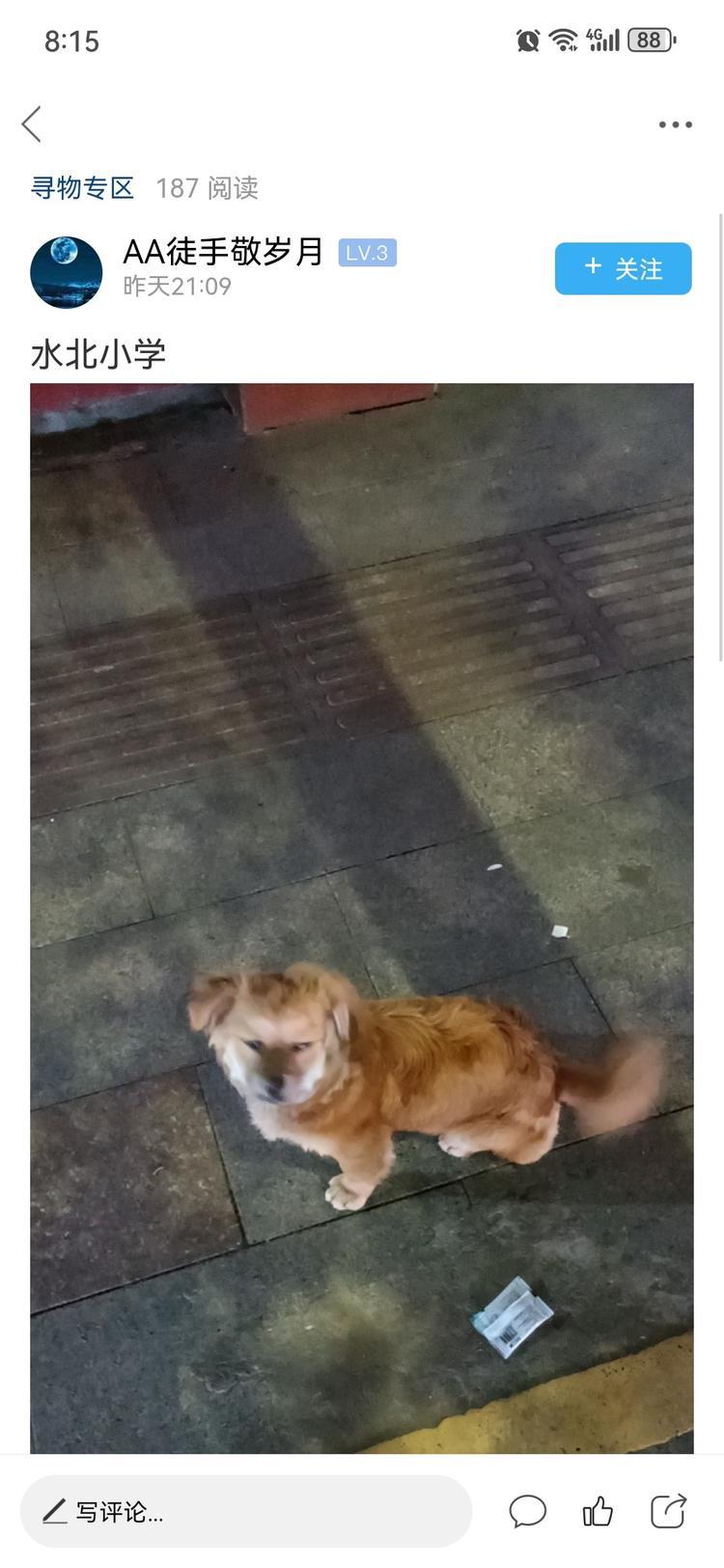Share this post
The width and height of the screenshot is (724, 1568).
coord(668,1511)
